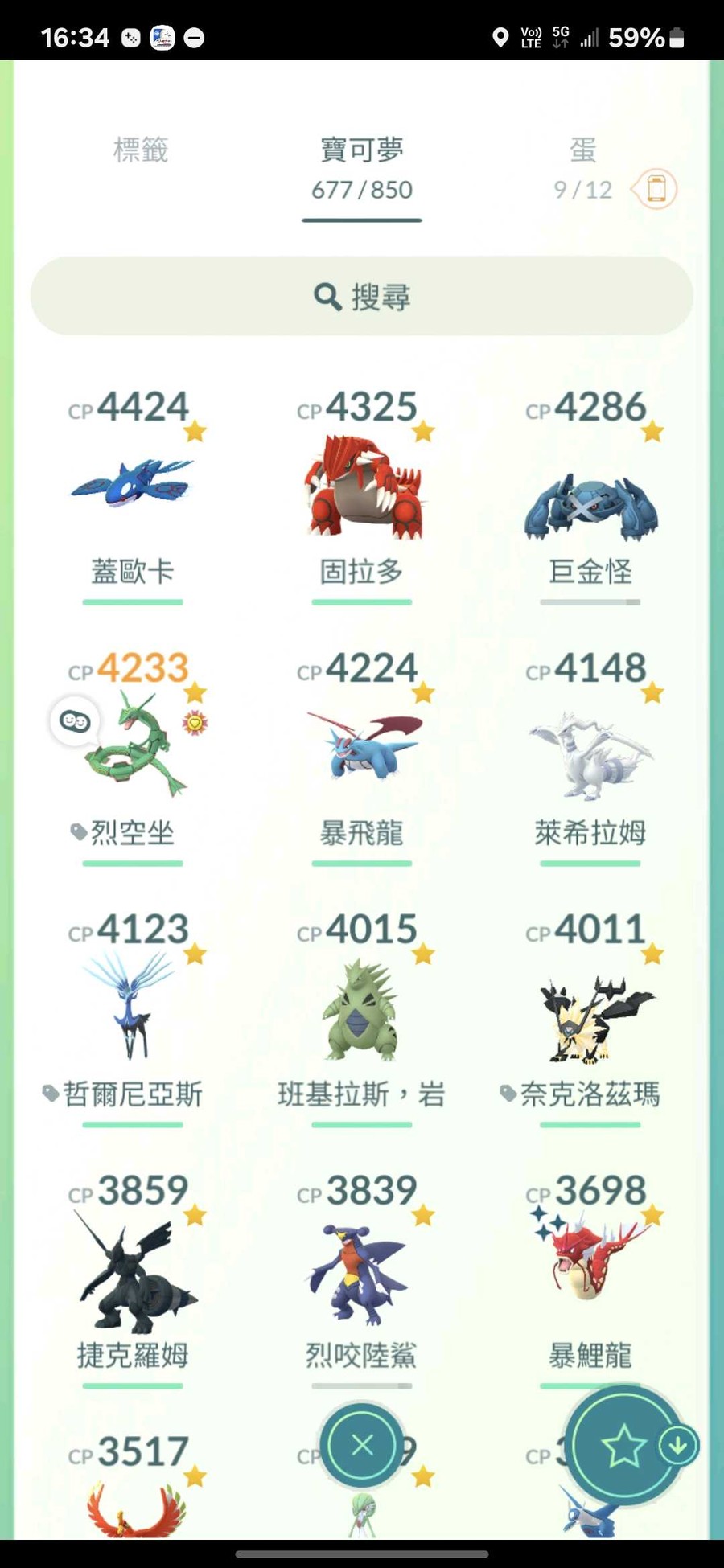This screenshot has height=1568, width=724.
Task: Open 萊希拉姆 with CP 4148
Action: pyautogui.click(x=590, y=756)
